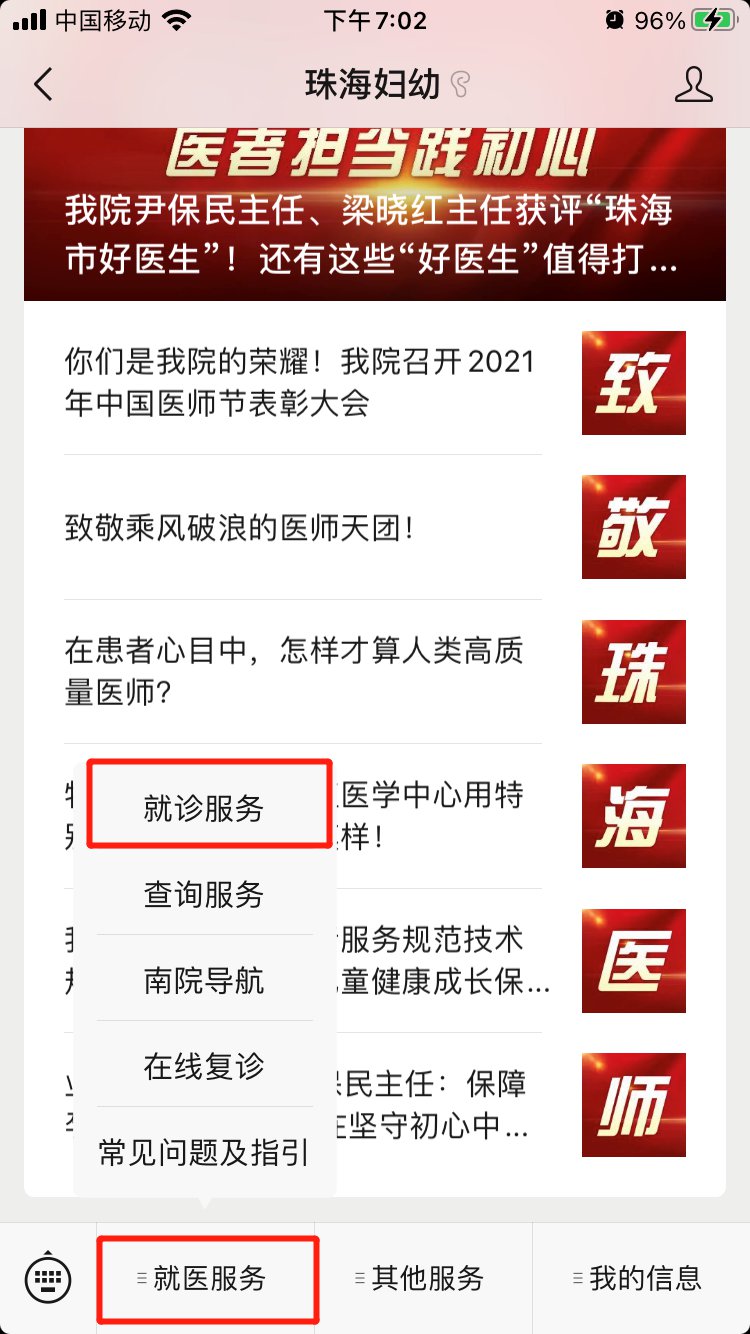The width and height of the screenshot is (750, 1334).
Task: Open 南院导航 menu option
Action: click(x=204, y=980)
